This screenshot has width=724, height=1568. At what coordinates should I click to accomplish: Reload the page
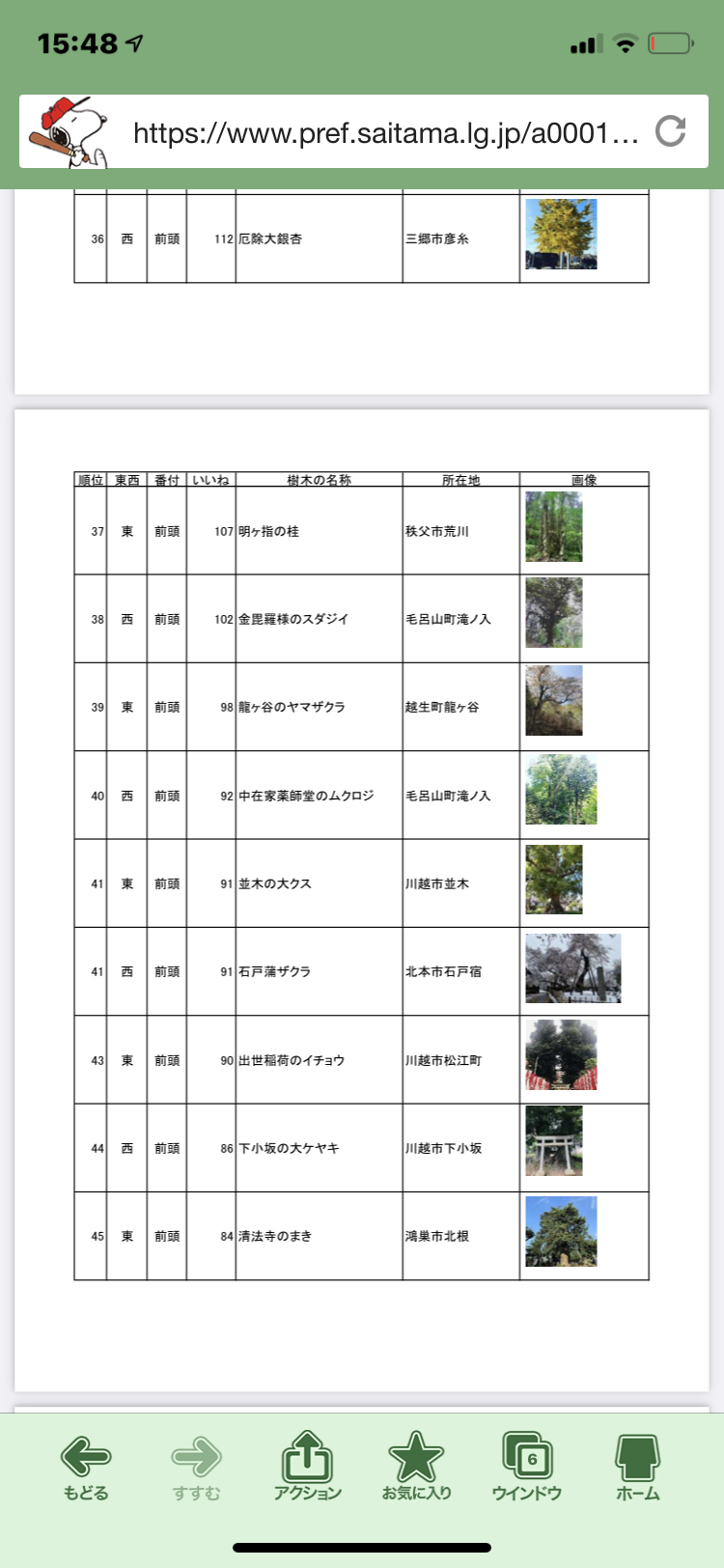pos(670,131)
